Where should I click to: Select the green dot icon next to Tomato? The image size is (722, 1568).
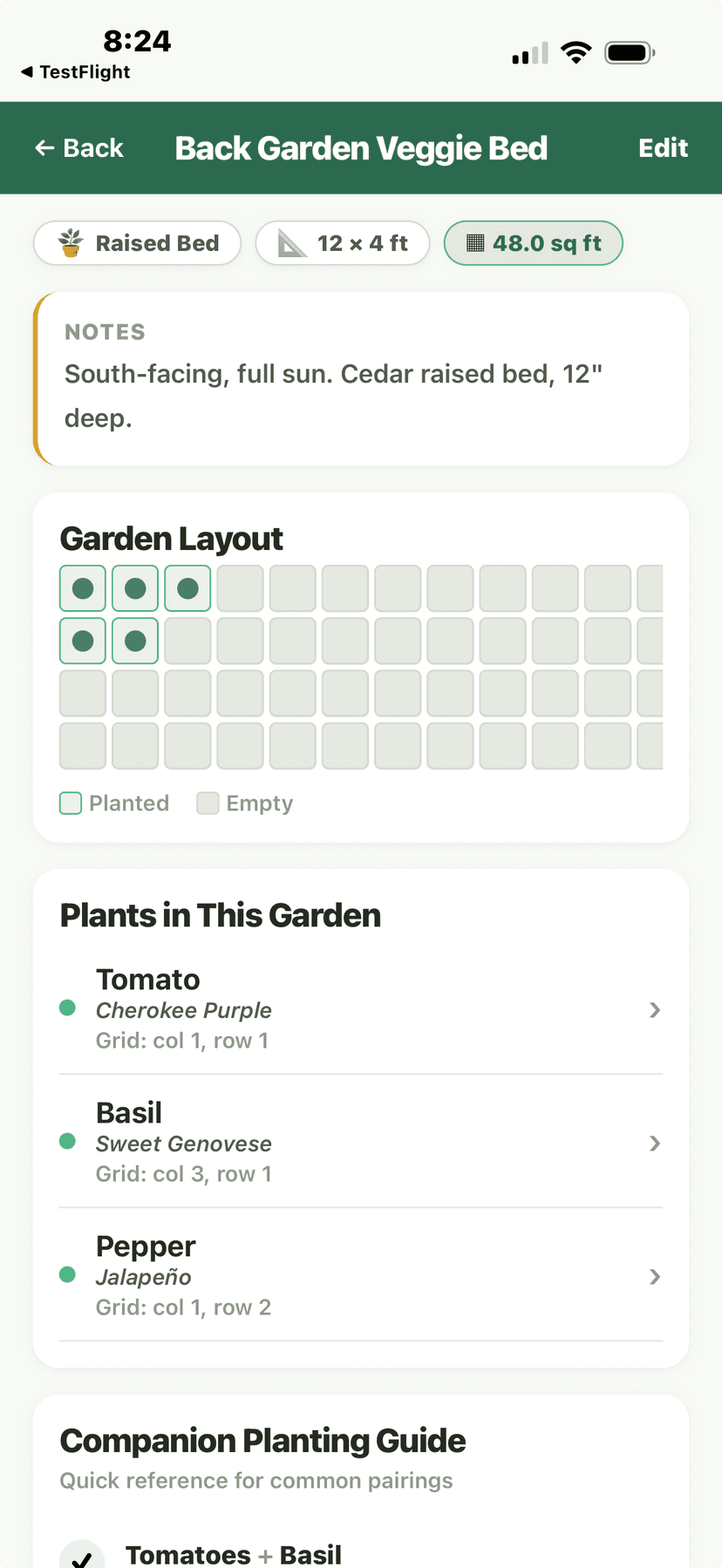click(x=68, y=1008)
